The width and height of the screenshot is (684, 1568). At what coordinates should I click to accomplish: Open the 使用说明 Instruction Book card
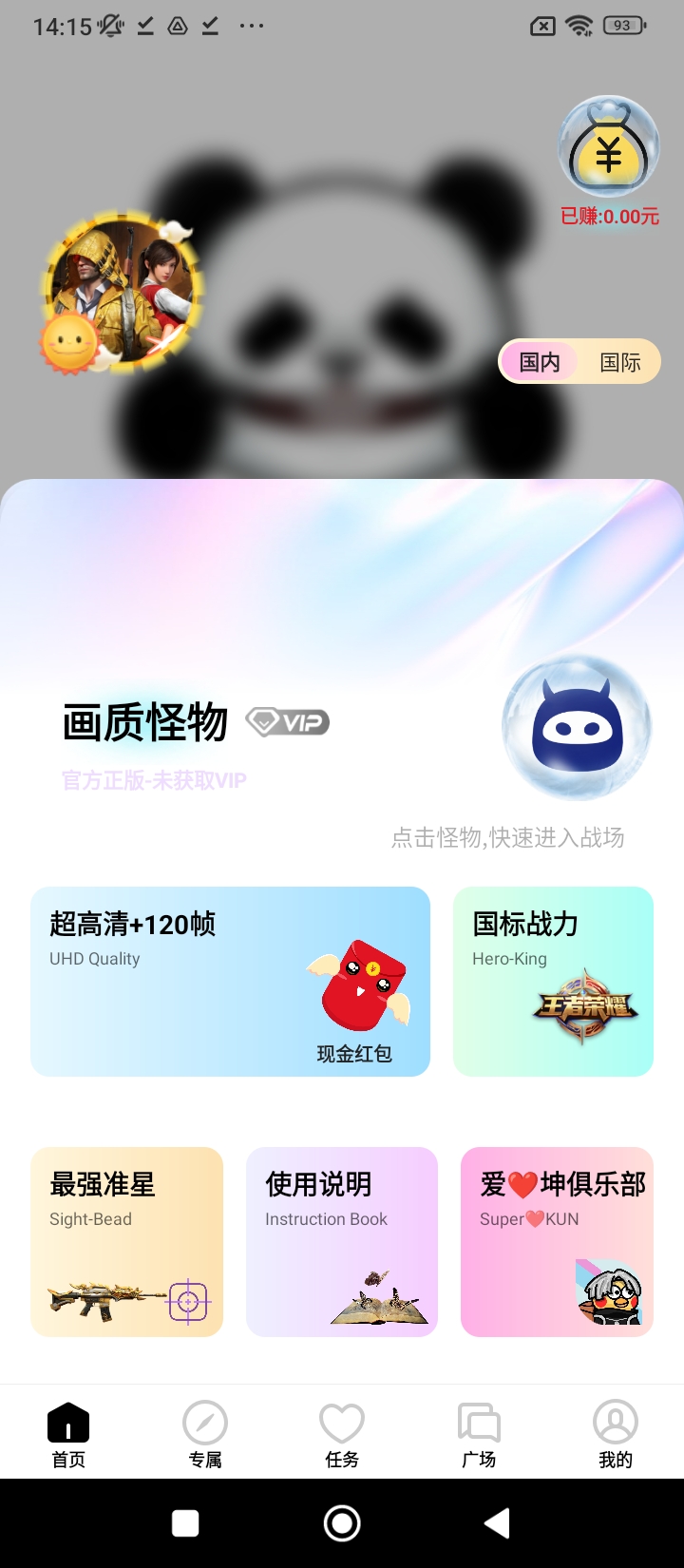341,1241
